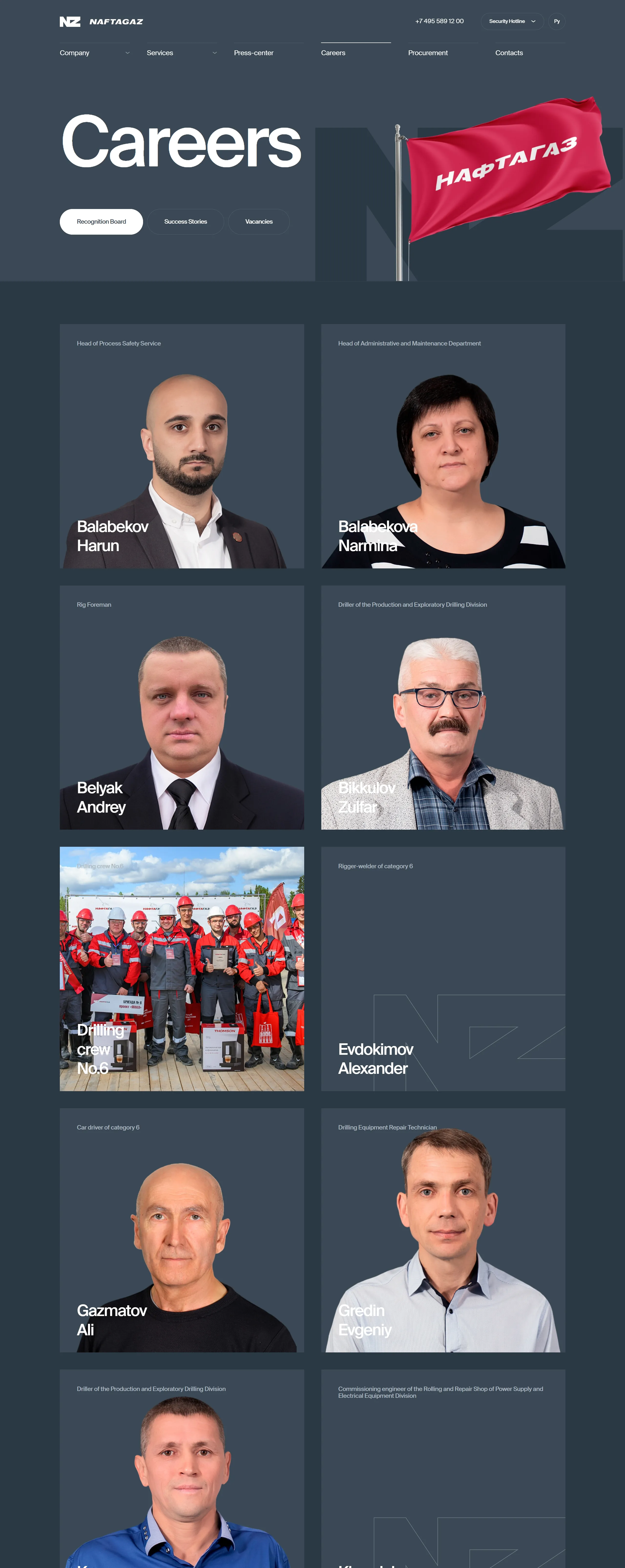Go to Press-center
Viewport: 625px width, 1568px height.
click(x=253, y=53)
